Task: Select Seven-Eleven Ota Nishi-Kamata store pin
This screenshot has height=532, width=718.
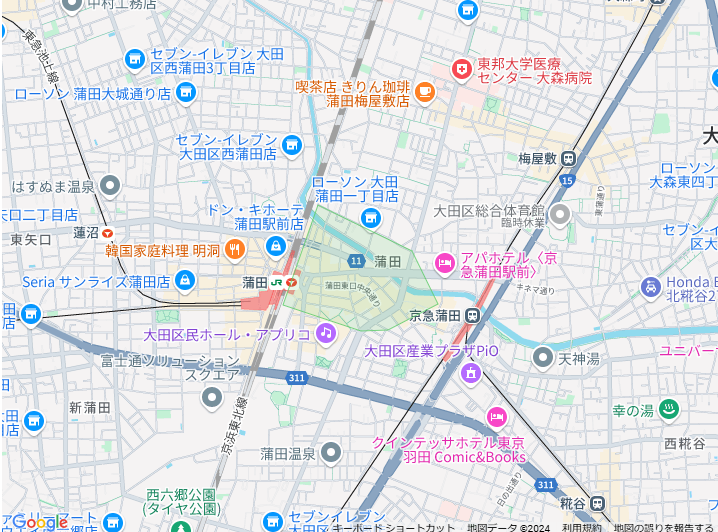Action: [292, 146]
